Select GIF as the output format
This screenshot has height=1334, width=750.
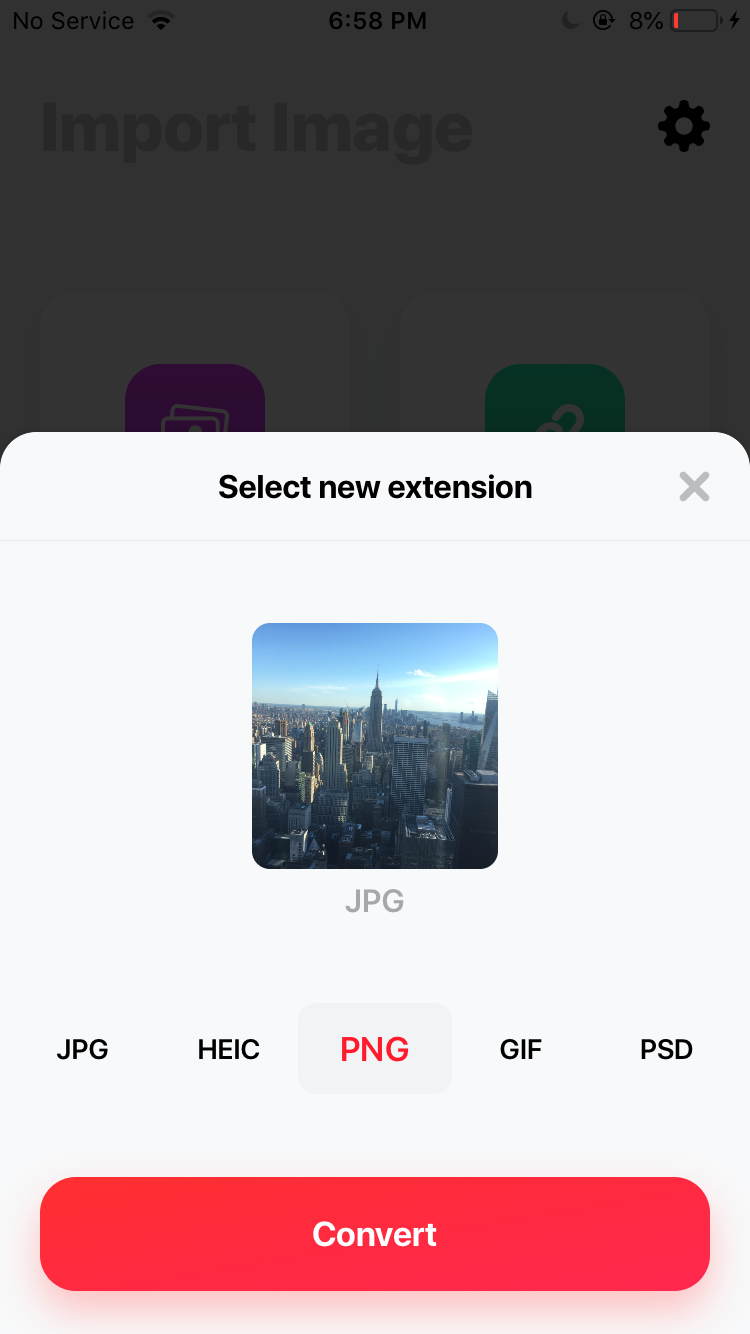(x=521, y=1049)
